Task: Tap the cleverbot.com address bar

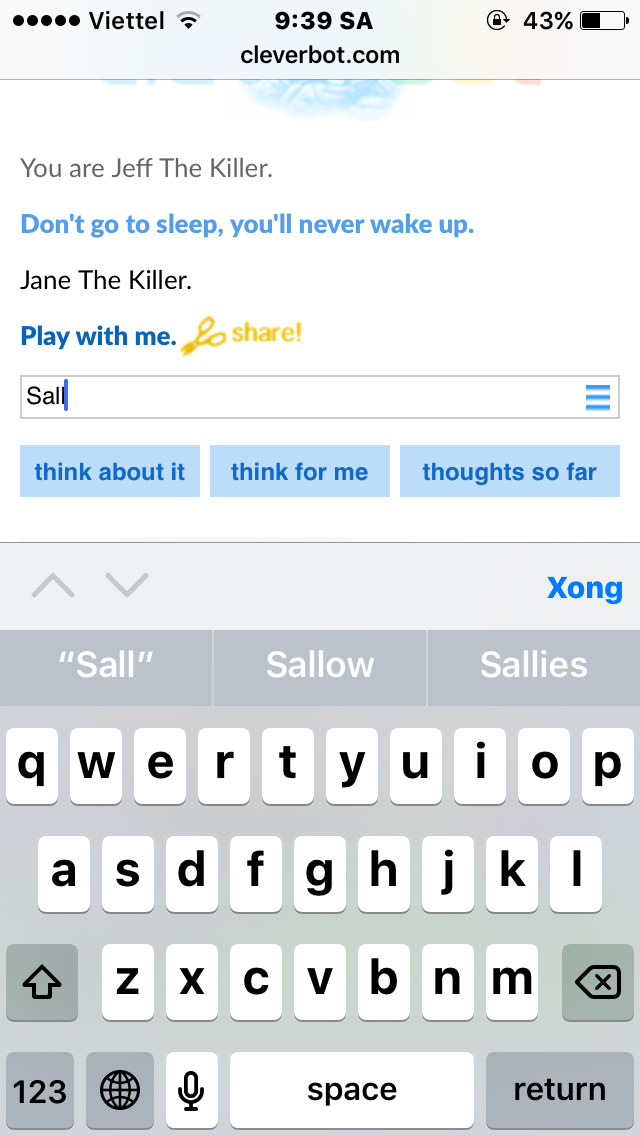Action: [x=320, y=54]
